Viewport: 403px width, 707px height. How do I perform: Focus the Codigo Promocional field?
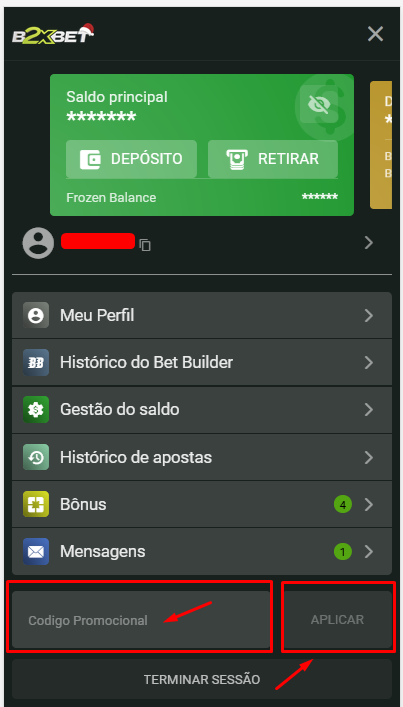pyautogui.click(x=141, y=620)
